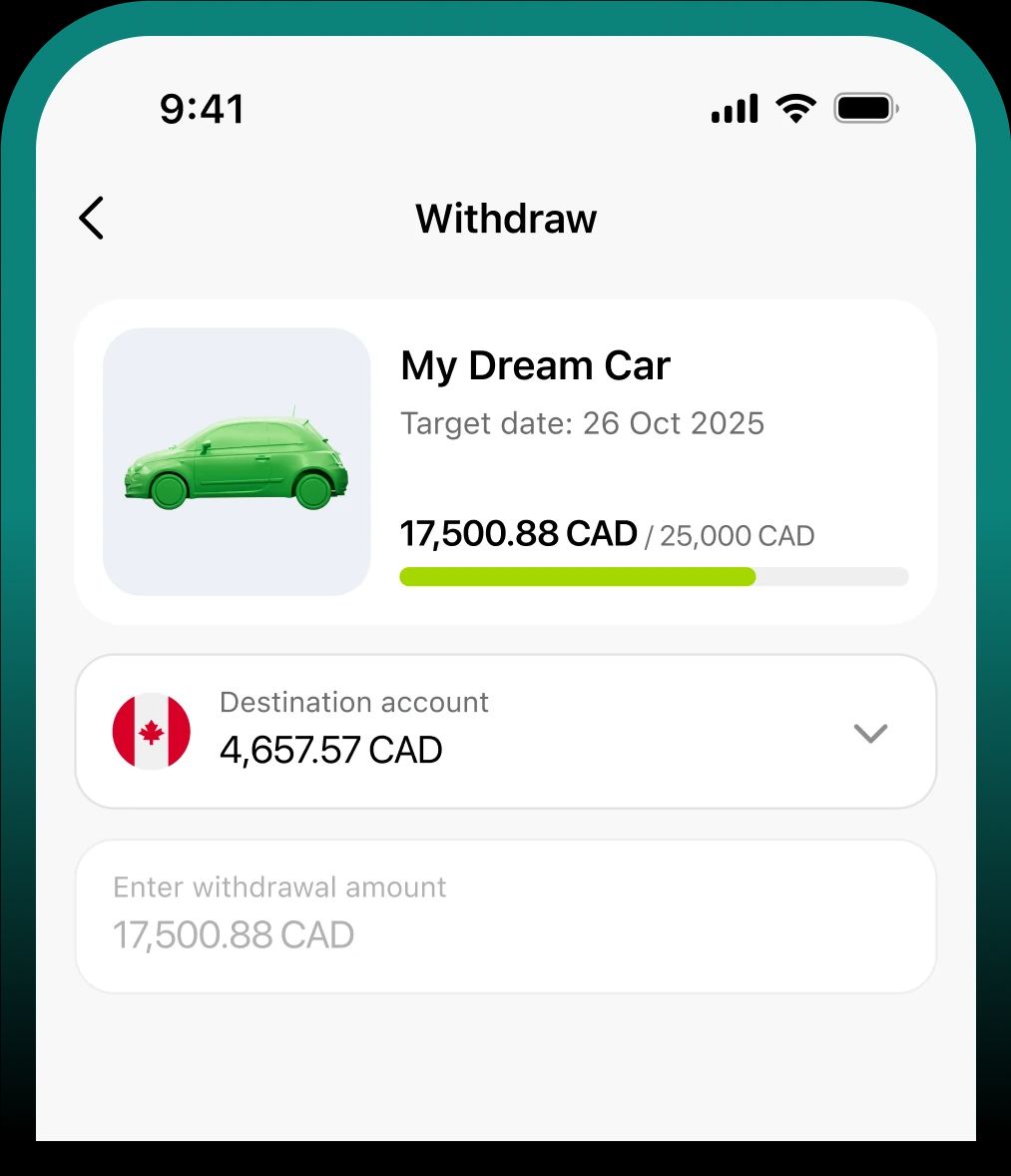The width and height of the screenshot is (1011, 1176).
Task: Collapse the destination account options
Action: pyautogui.click(x=869, y=733)
